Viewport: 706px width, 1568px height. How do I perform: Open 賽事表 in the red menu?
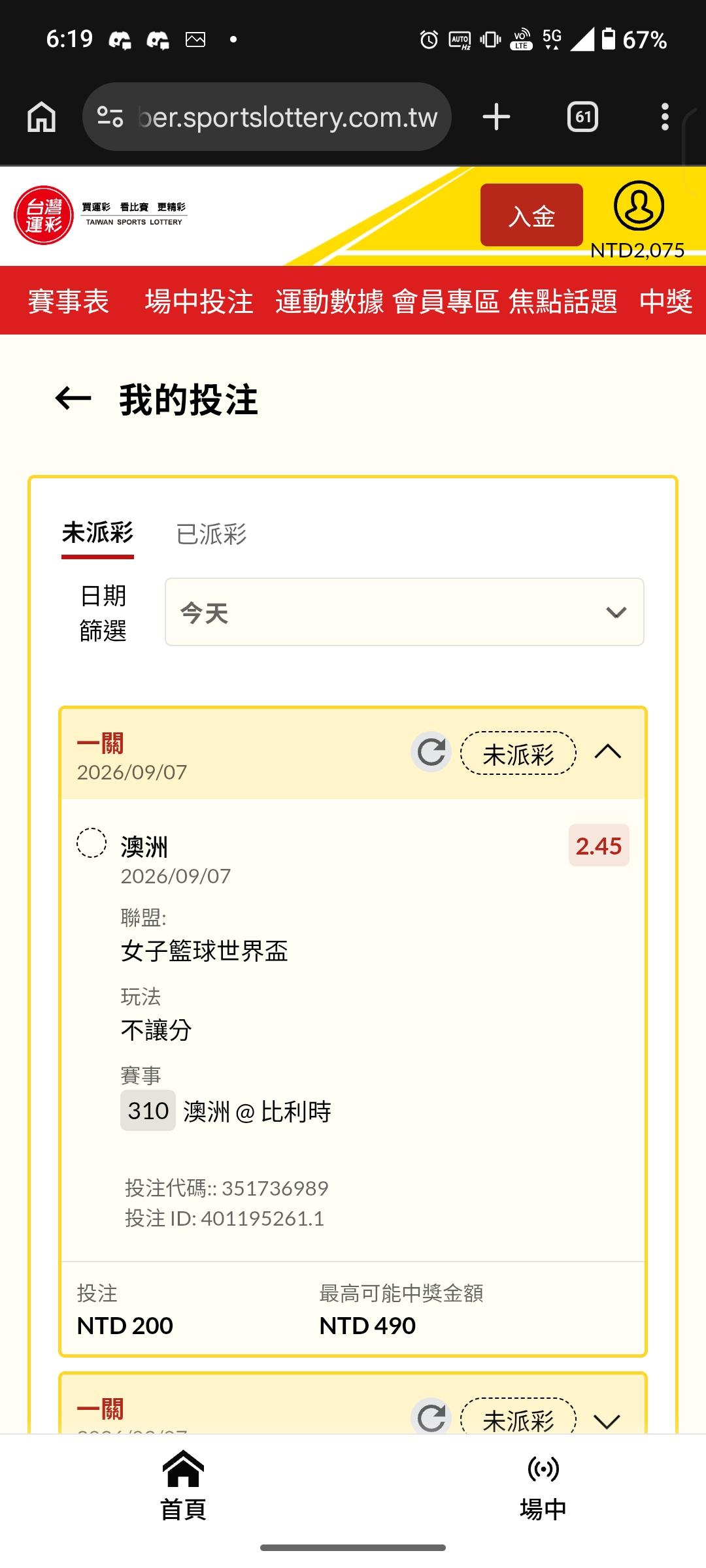(x=69, y=301)
